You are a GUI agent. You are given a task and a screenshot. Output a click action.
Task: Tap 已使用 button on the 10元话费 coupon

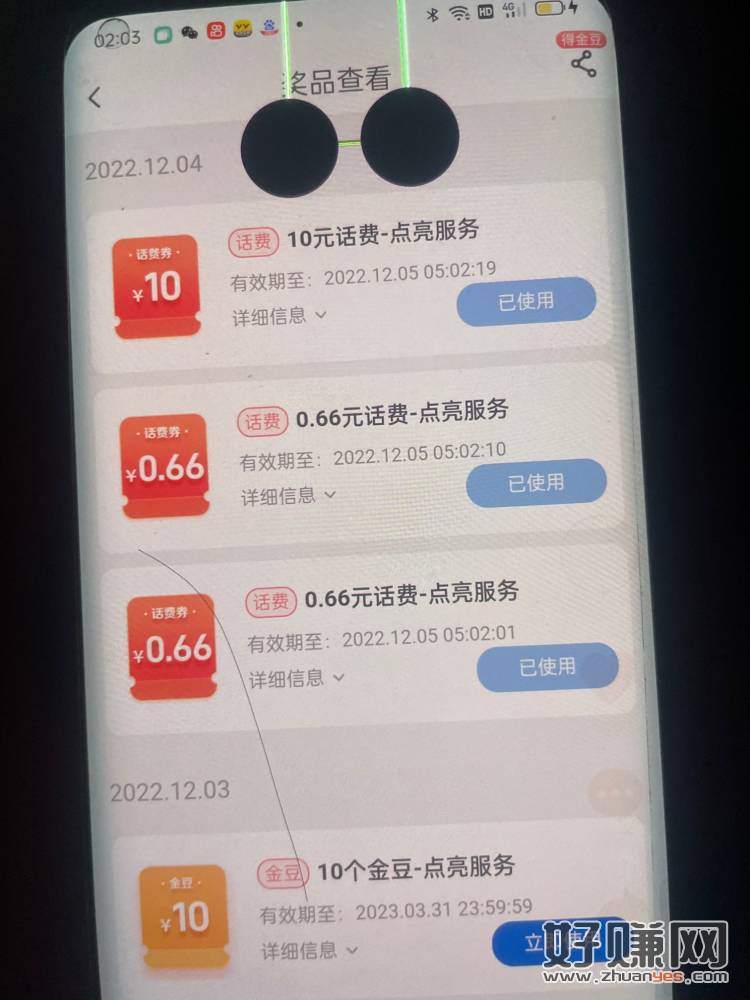coord(526,301)
